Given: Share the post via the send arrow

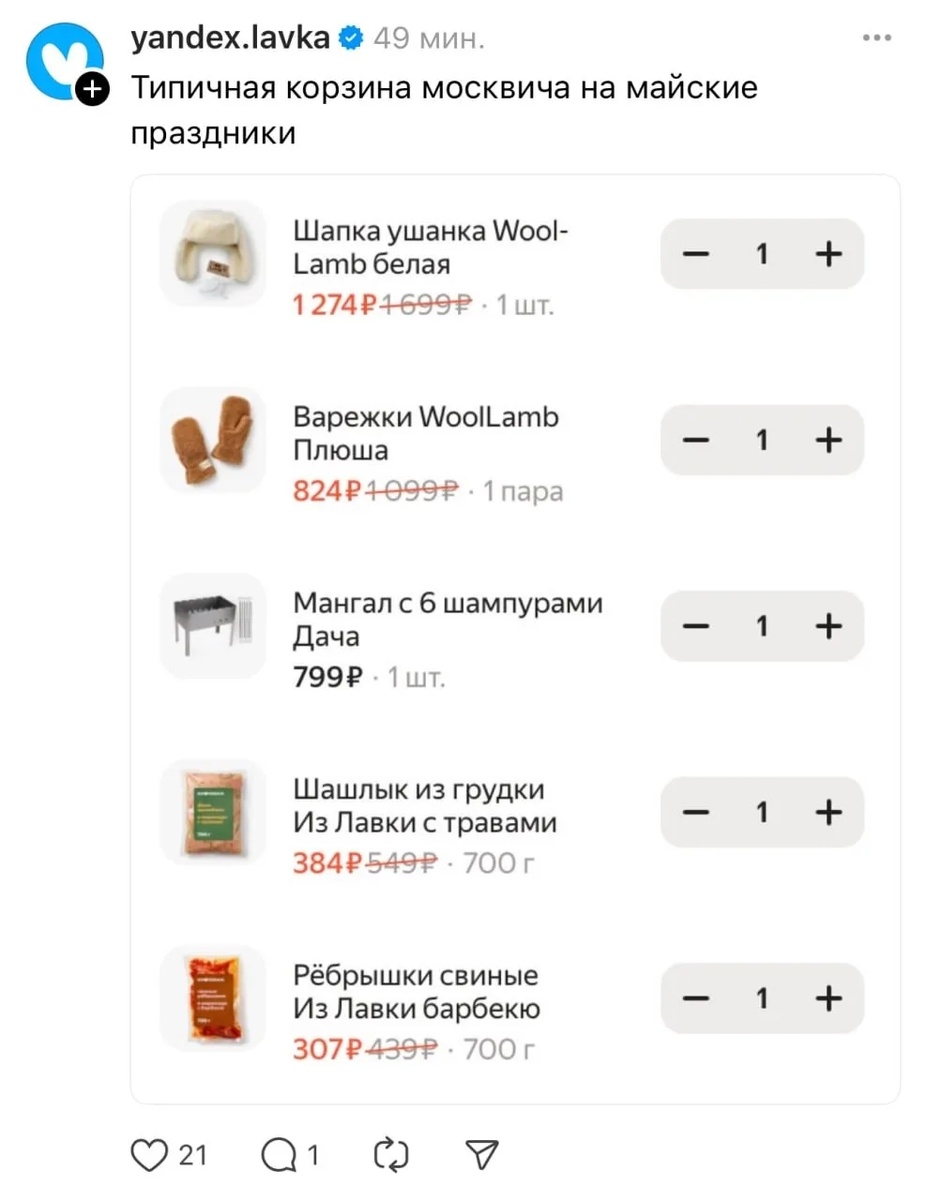Looking at the screenshot, I should [x=483, y=1153].
